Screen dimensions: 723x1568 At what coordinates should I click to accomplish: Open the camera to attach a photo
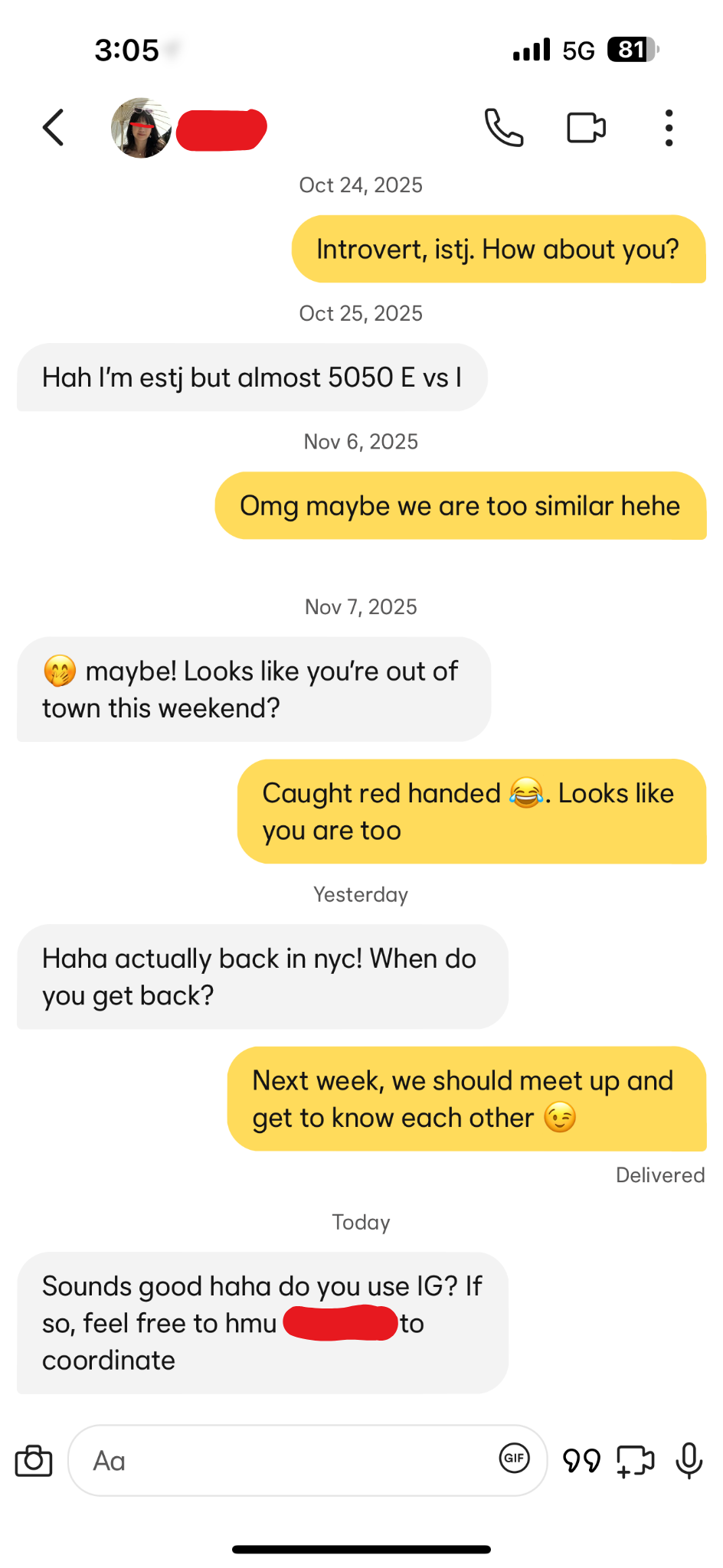(x=32, y=1460)
